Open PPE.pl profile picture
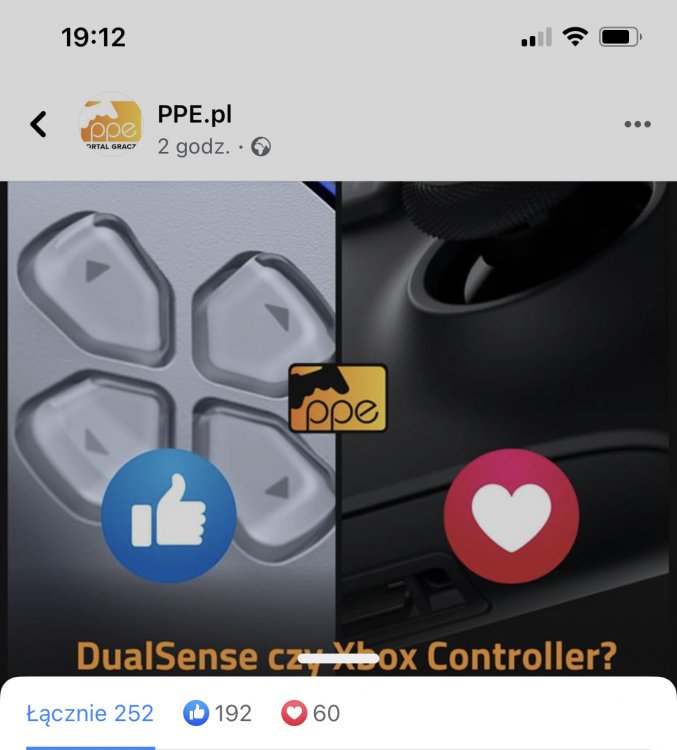 coord(110,124)
